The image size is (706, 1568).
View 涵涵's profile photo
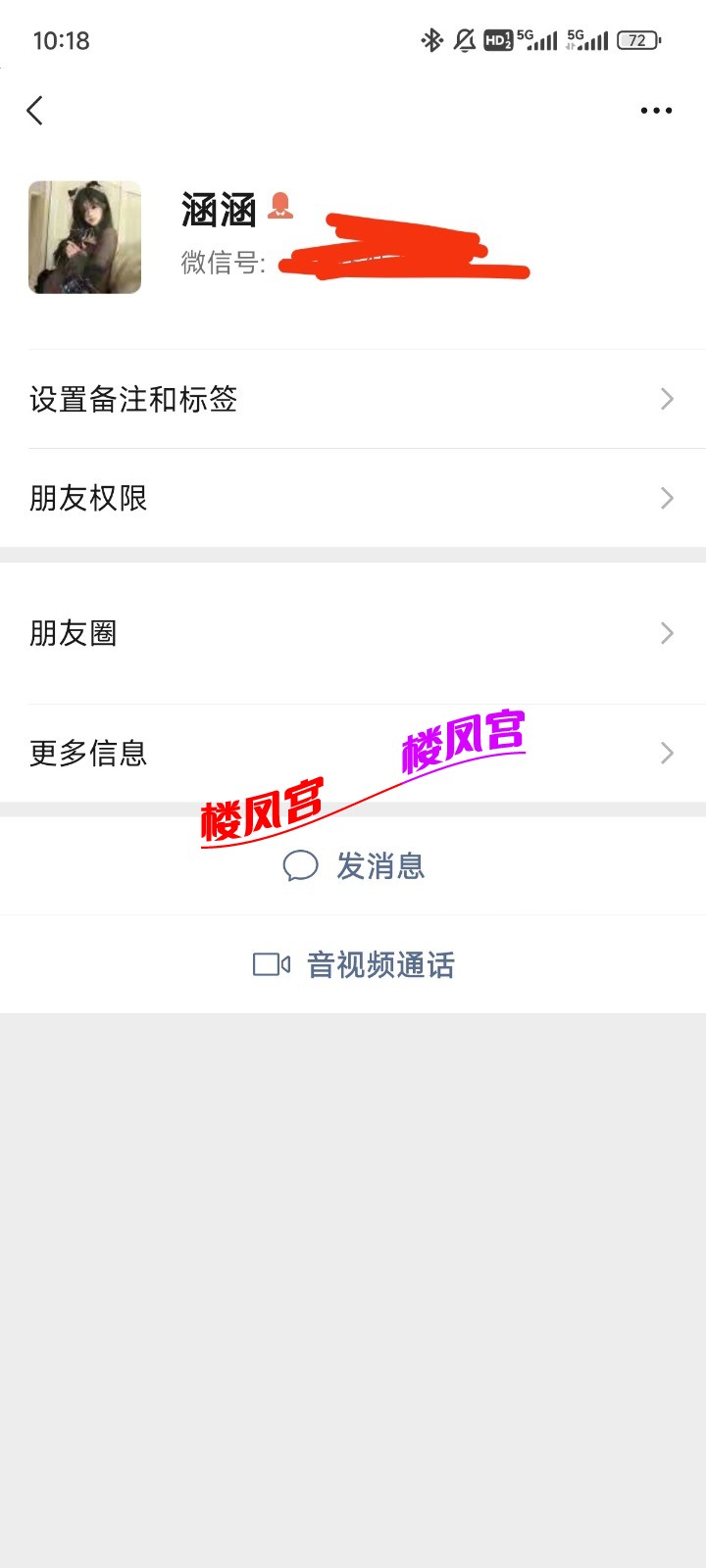click(x=84, y=237)
